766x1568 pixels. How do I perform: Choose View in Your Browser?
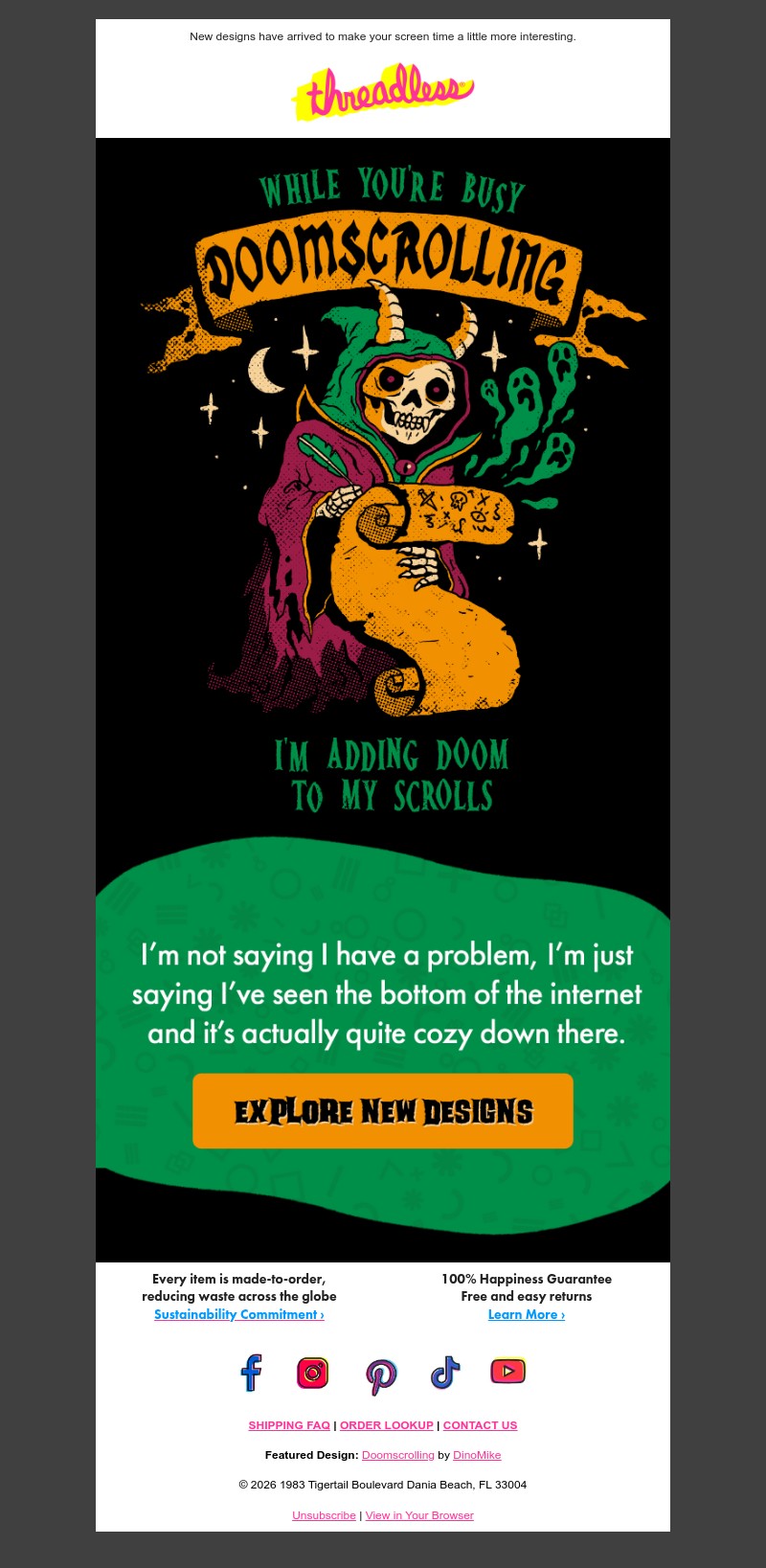click(419, 1515)
